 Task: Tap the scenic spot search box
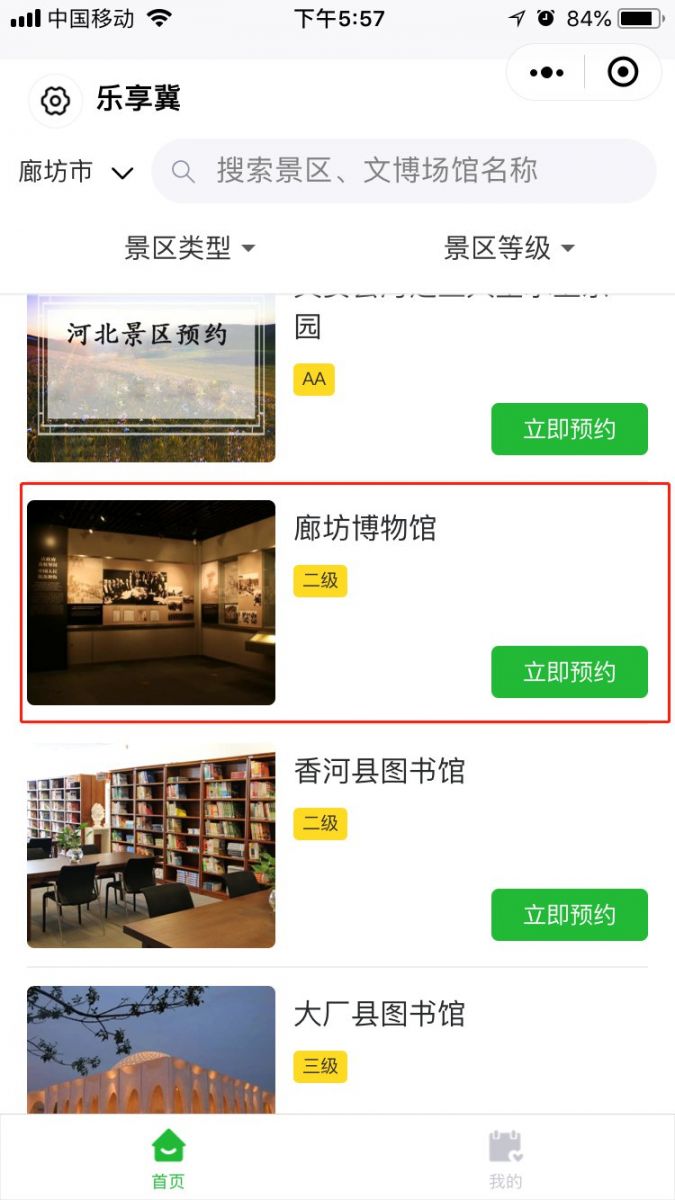tap(403, 171)
